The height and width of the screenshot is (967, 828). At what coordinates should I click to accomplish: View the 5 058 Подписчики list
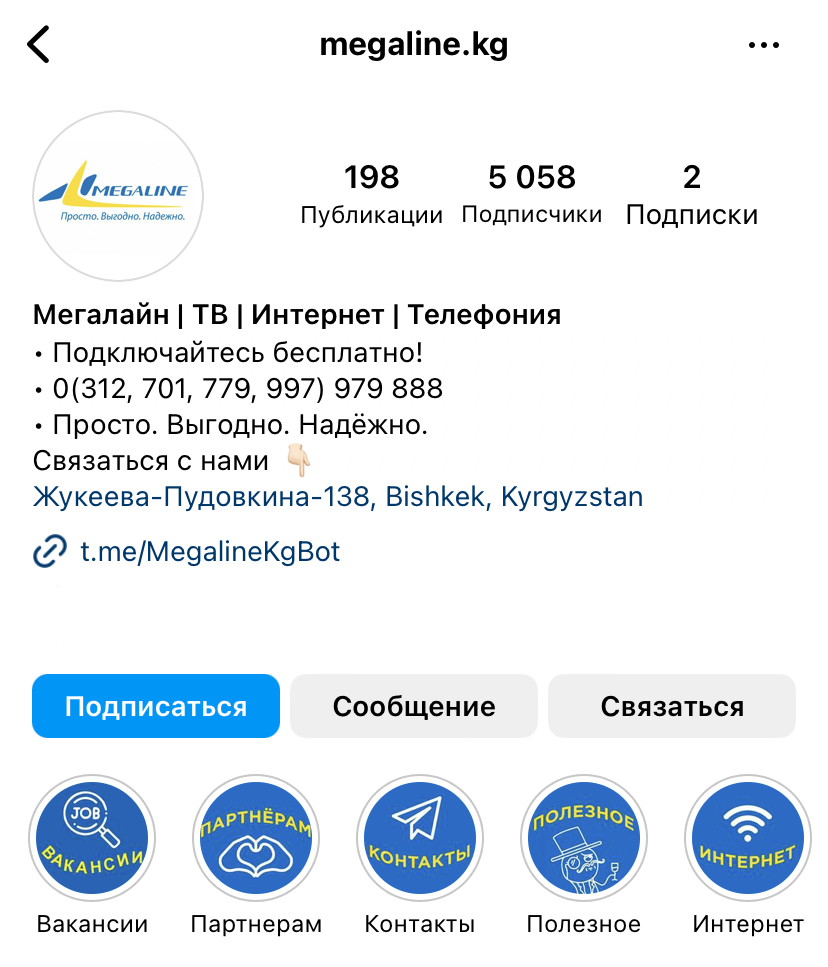(x=532, y=194)
